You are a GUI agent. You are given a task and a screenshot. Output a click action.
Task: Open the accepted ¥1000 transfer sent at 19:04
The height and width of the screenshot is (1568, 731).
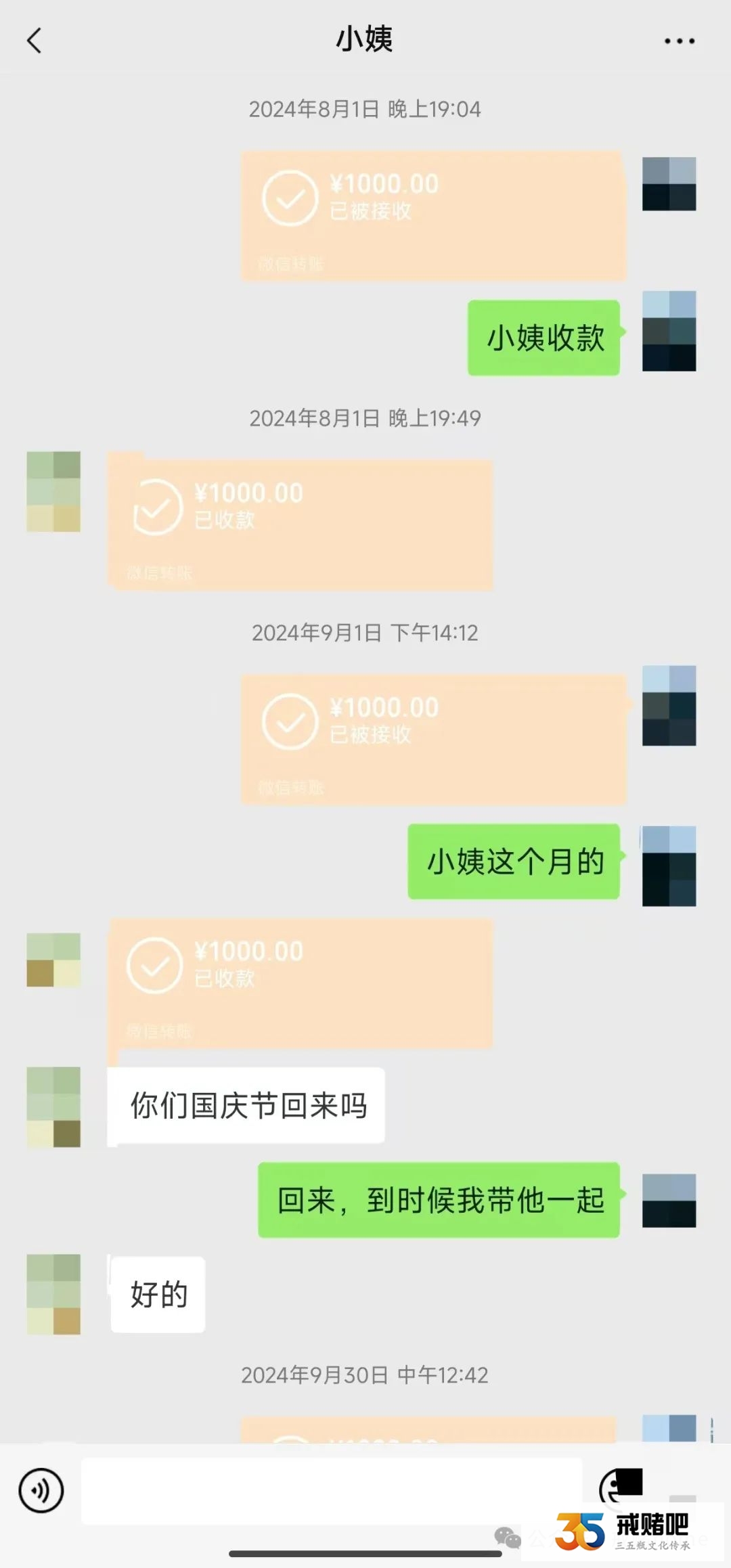pos(433,215)
